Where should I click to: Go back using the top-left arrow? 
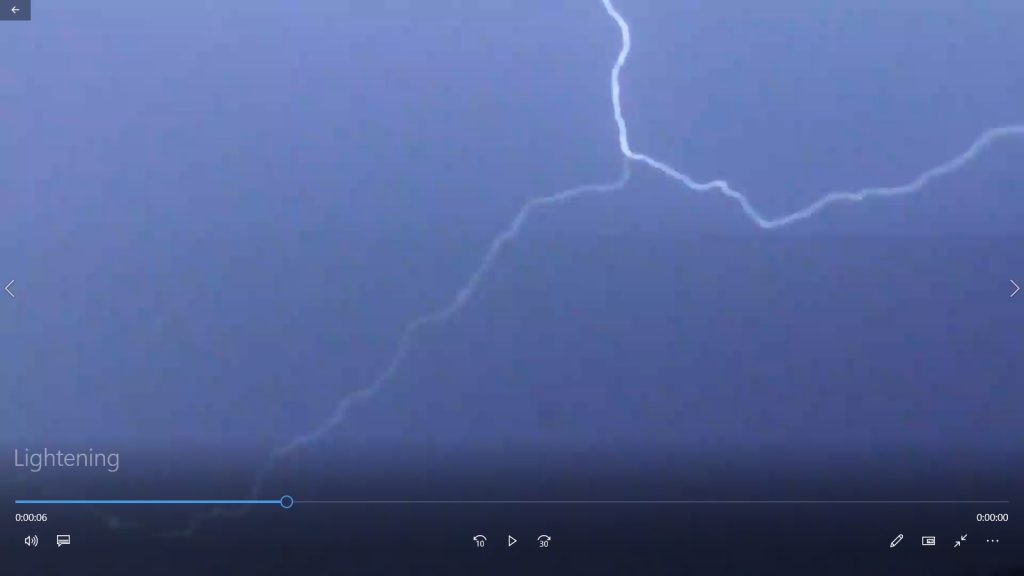[15, 10]
